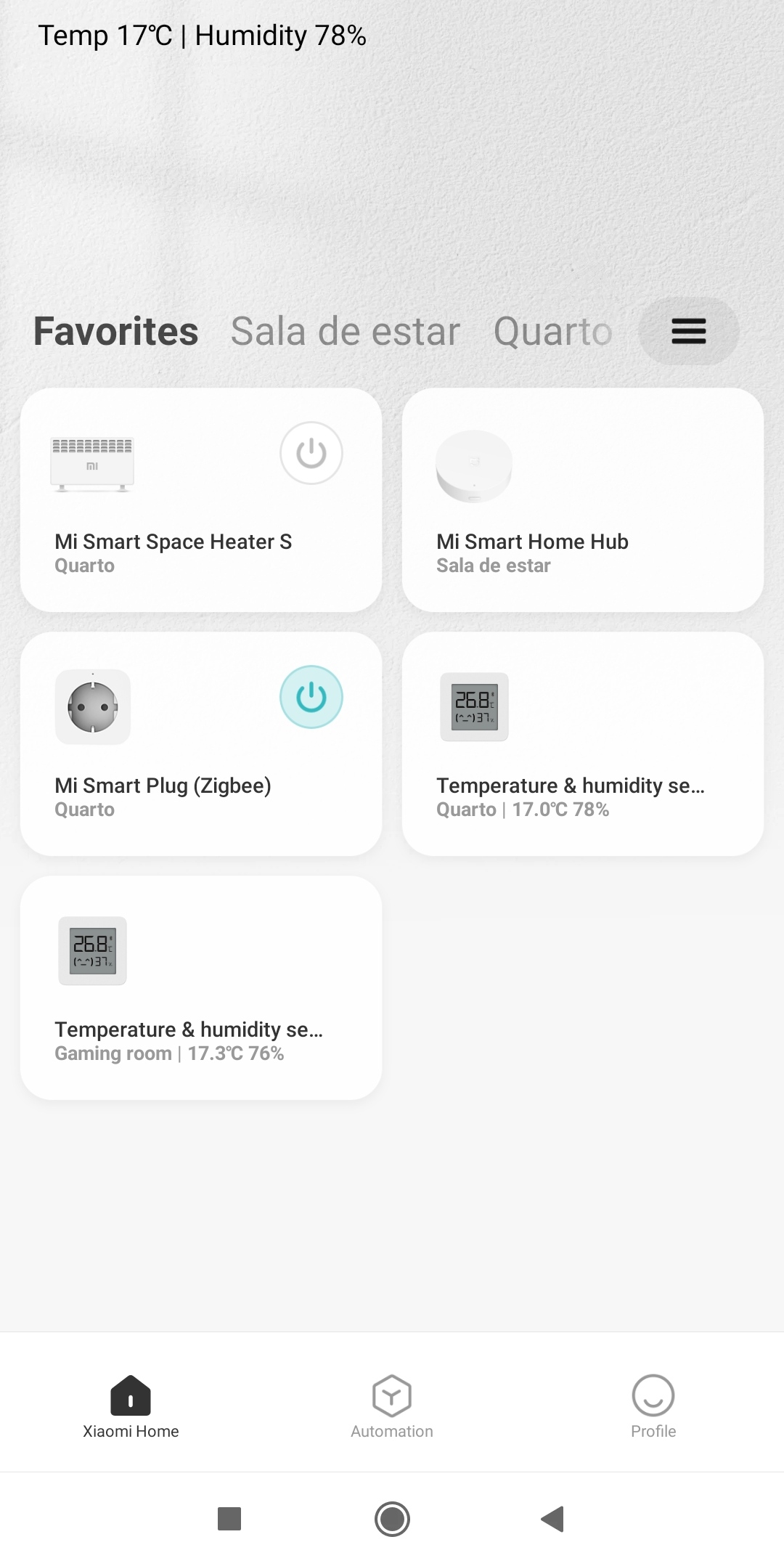
Task: Switch to the Sala de estar tab
Action: tap(345, 332)
